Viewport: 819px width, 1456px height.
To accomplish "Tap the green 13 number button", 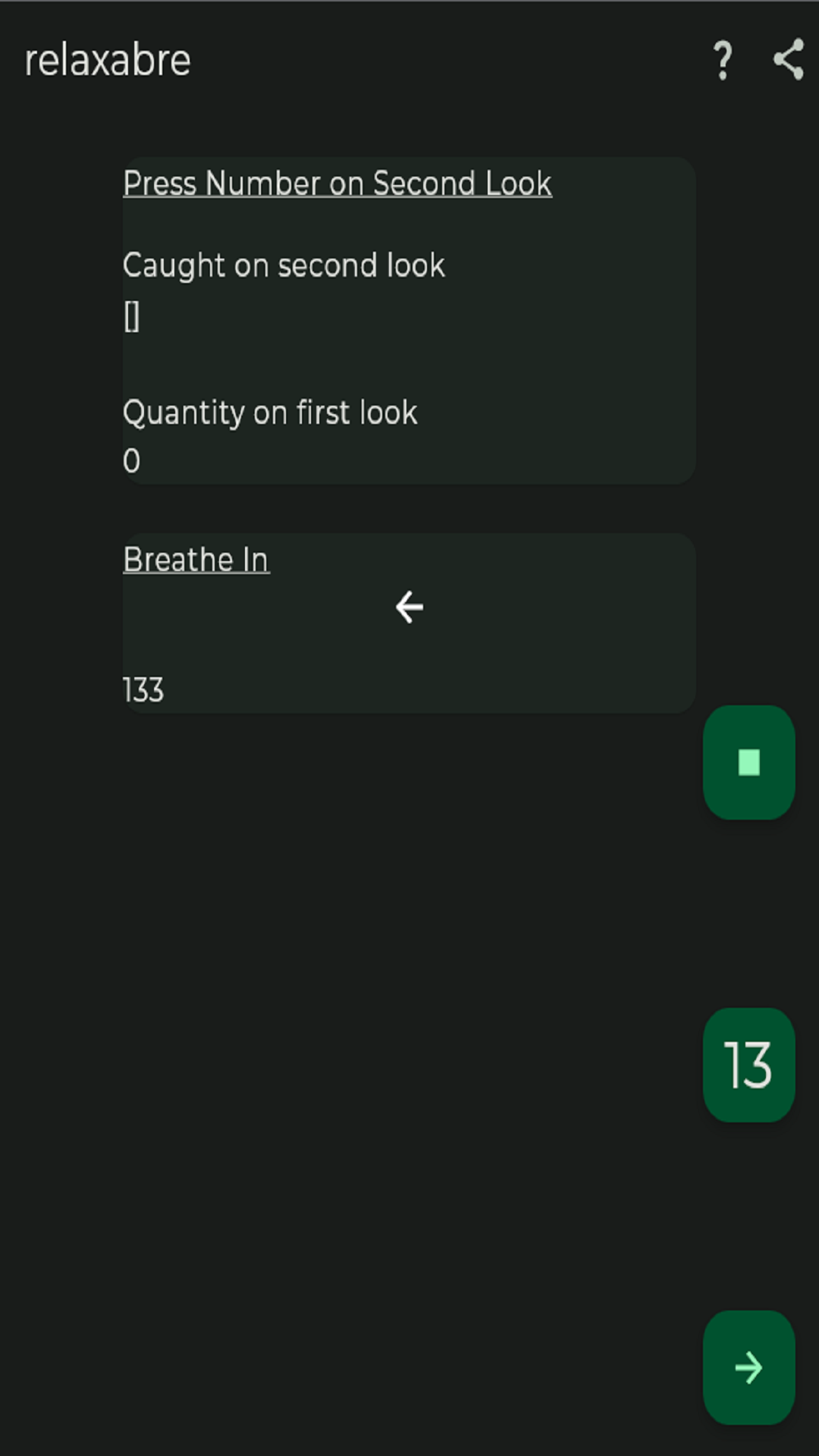I will tap(748, 1065).
